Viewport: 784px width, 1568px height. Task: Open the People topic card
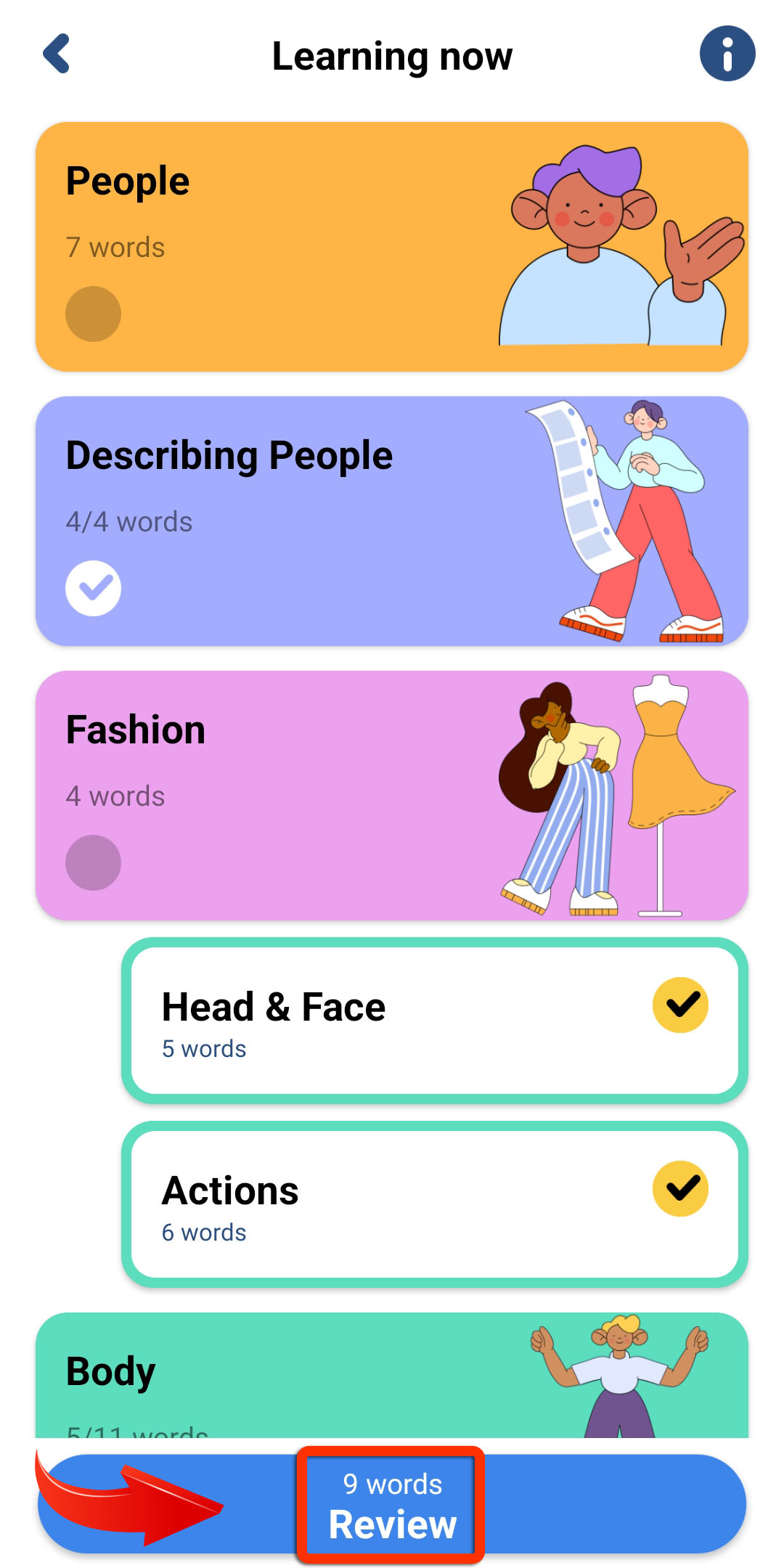click(392, 247)
